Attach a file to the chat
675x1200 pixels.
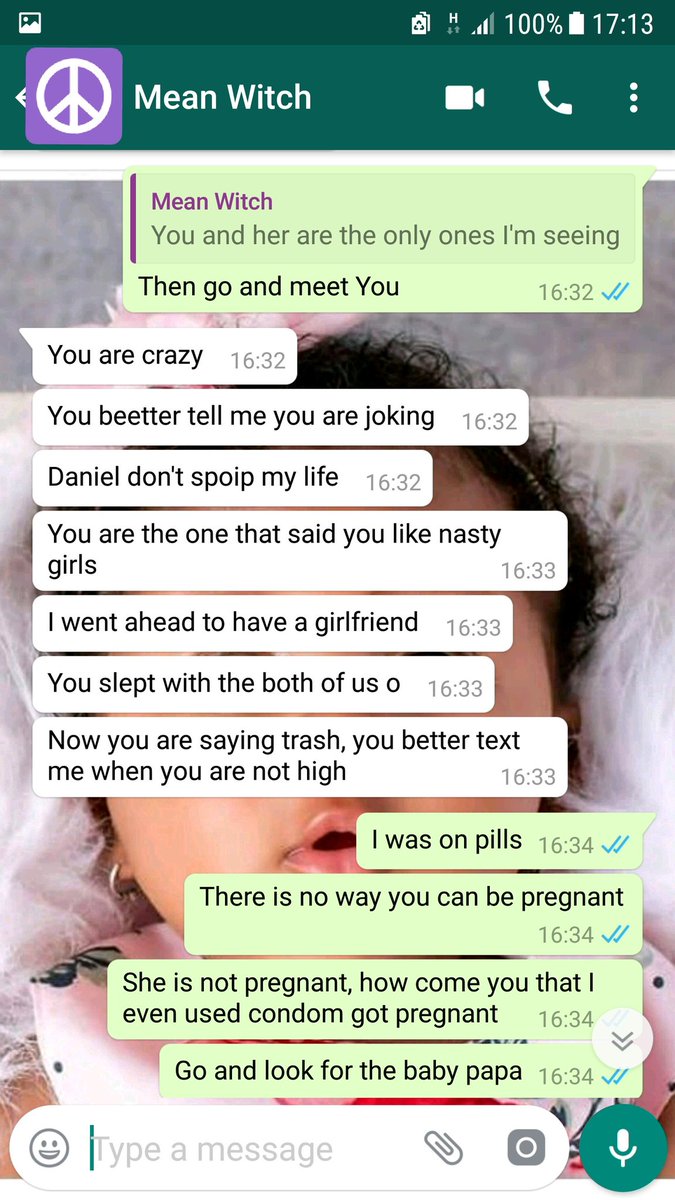(443, 1148)
